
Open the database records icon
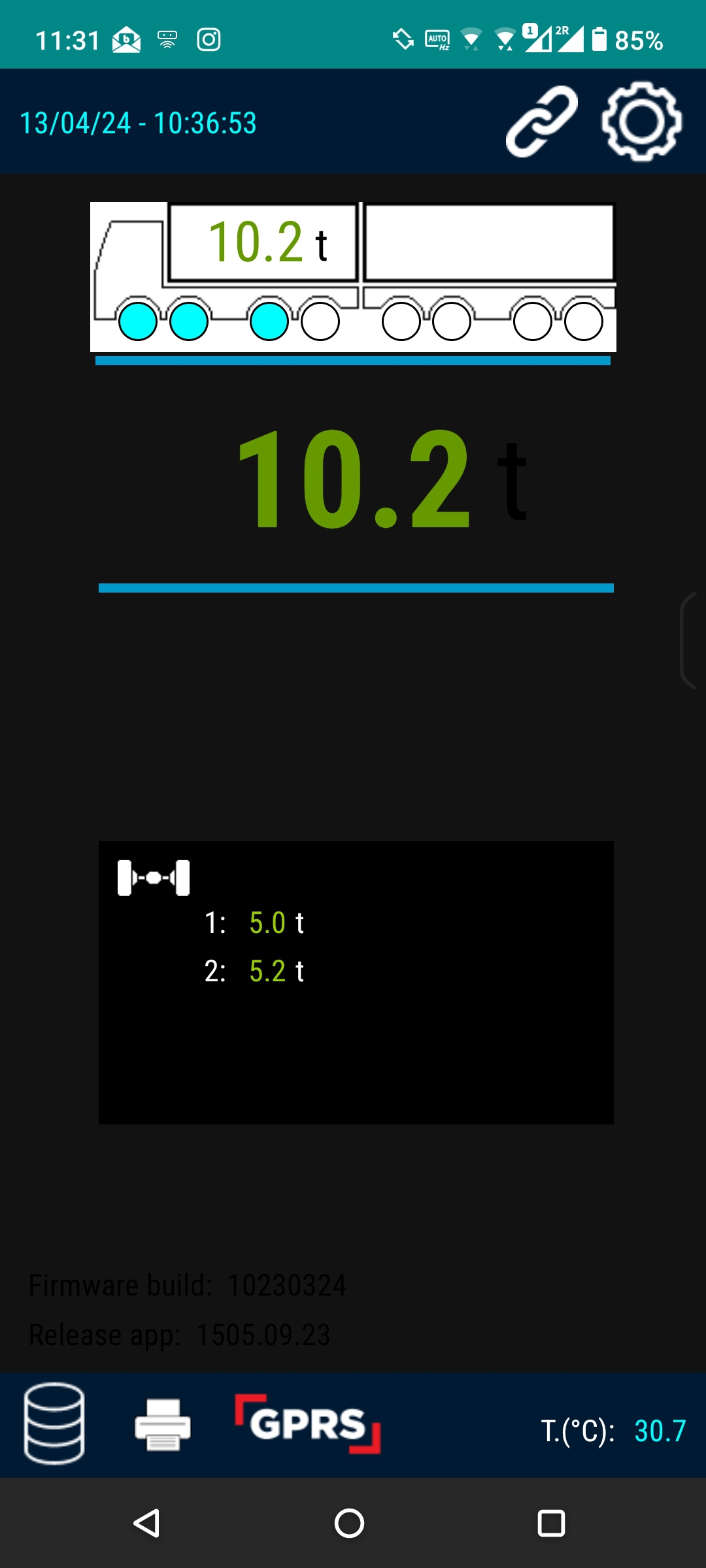tap(54, 1424)
